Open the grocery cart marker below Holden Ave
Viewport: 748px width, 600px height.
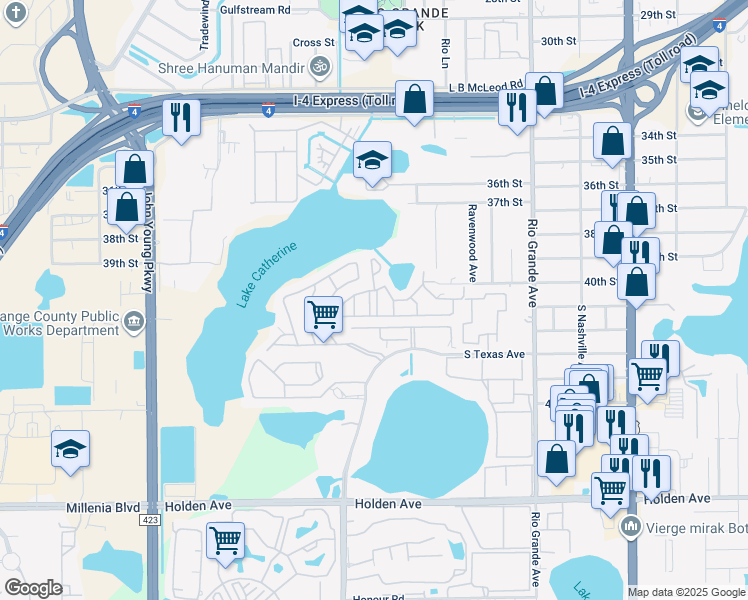[x=225, y=541]
